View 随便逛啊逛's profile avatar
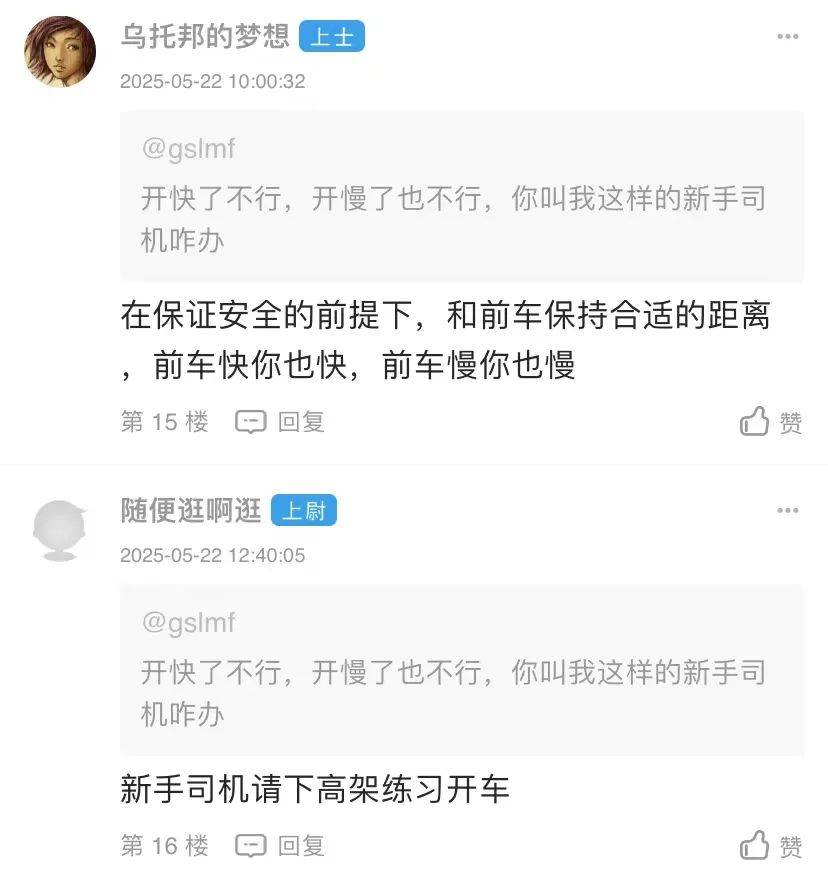828x877 pixels. coord(60,530)
